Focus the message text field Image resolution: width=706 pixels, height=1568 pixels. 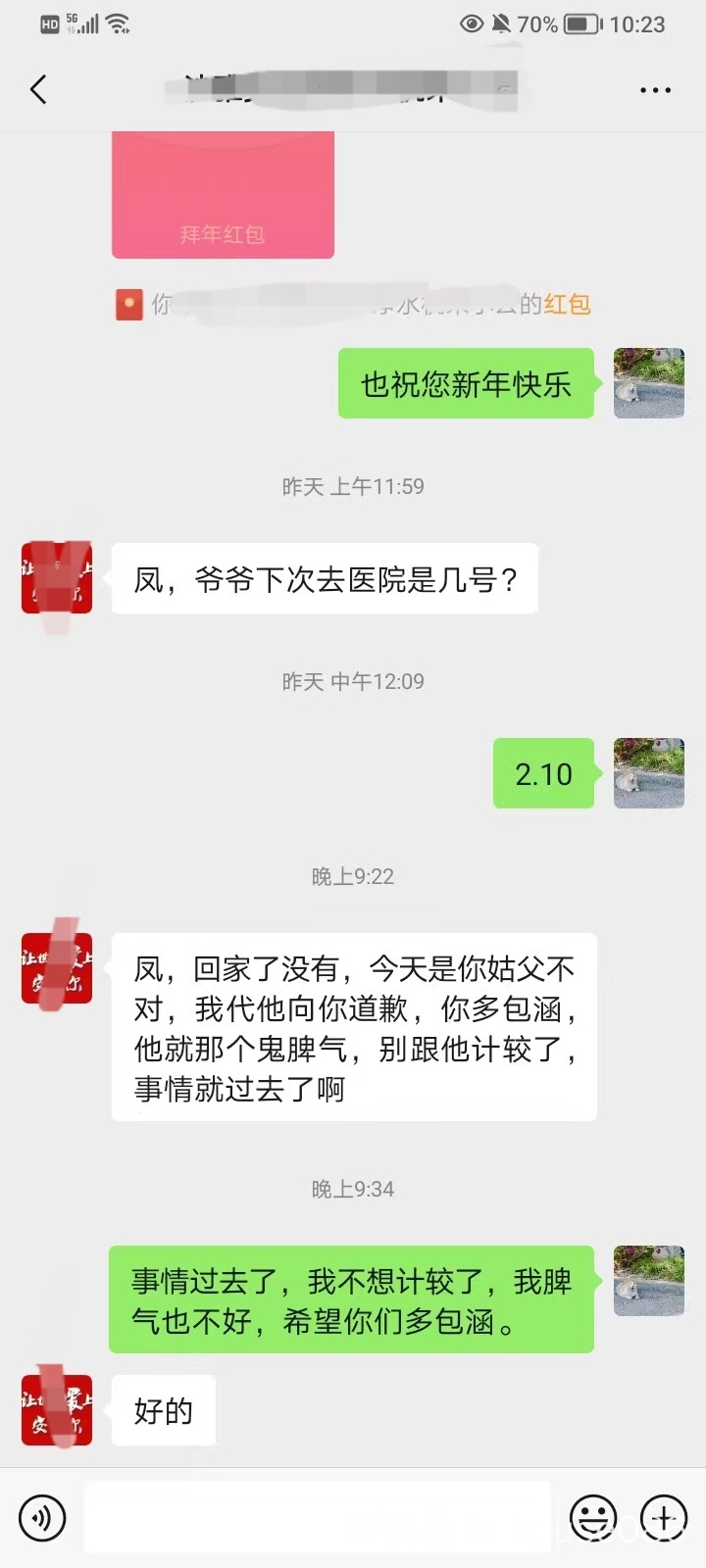coord(319,1518)
